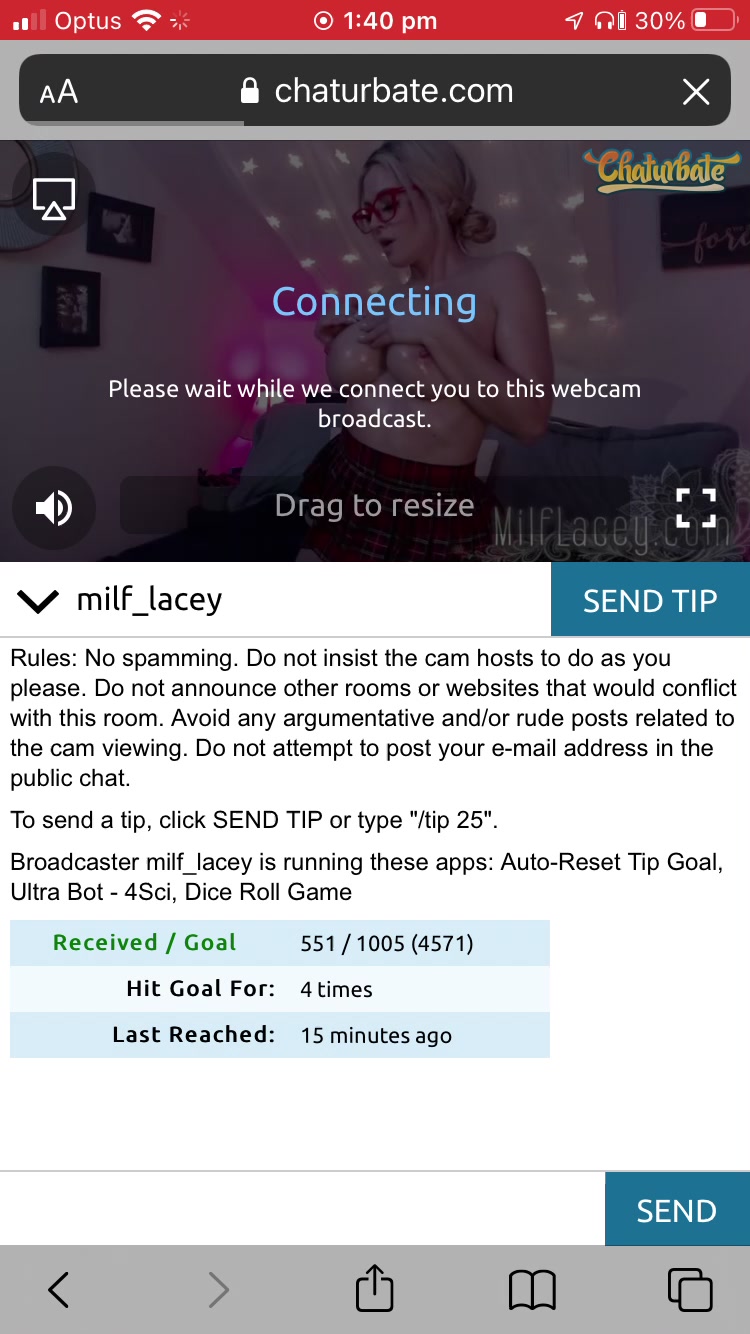The width and height of the screenshot is (750, 1334).
Task: Stop page loading with the X button
Action: pyautogui.click(x=695, y=93)
